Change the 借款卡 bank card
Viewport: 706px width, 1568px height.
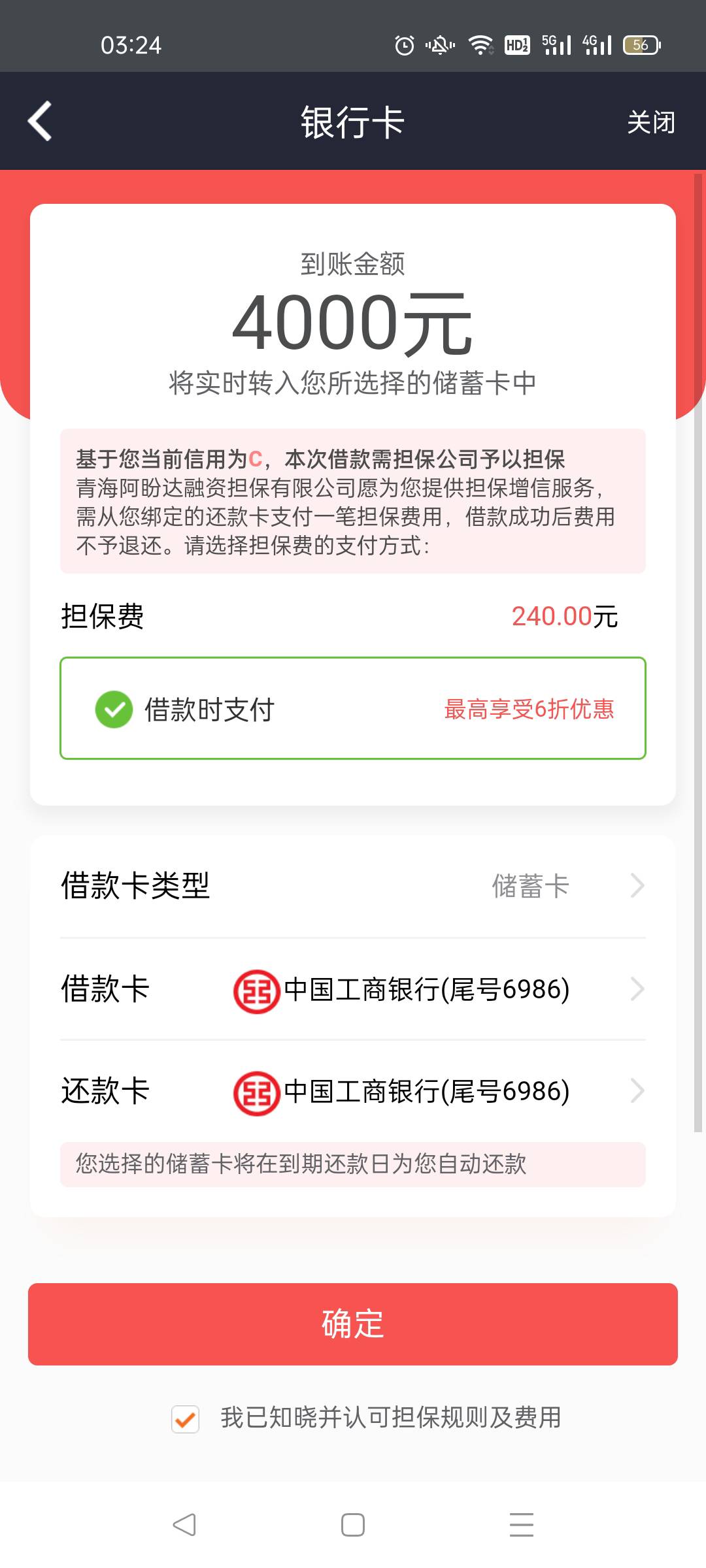point(353,988)
